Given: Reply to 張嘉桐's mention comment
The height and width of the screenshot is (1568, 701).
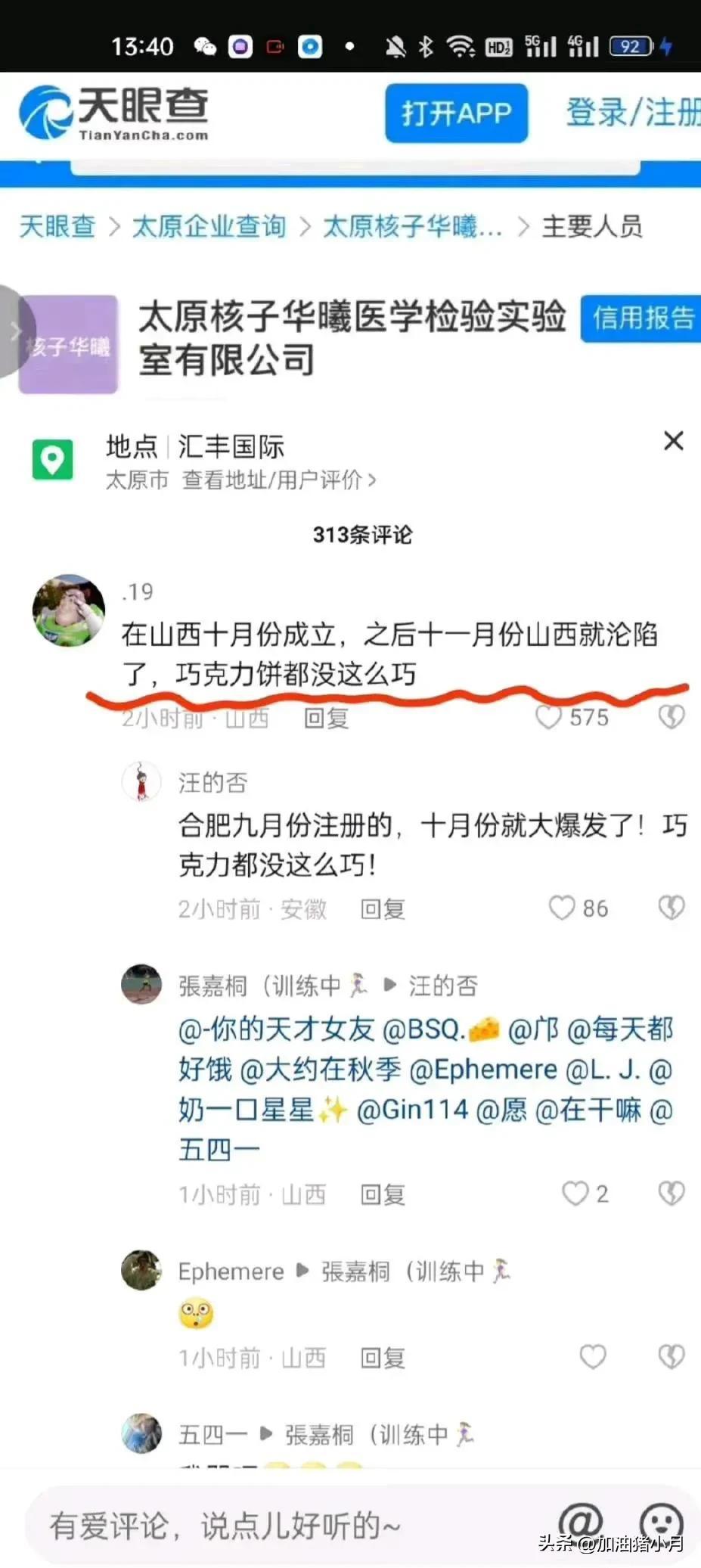Looking at the screenshot, I should click(383, 1194).
